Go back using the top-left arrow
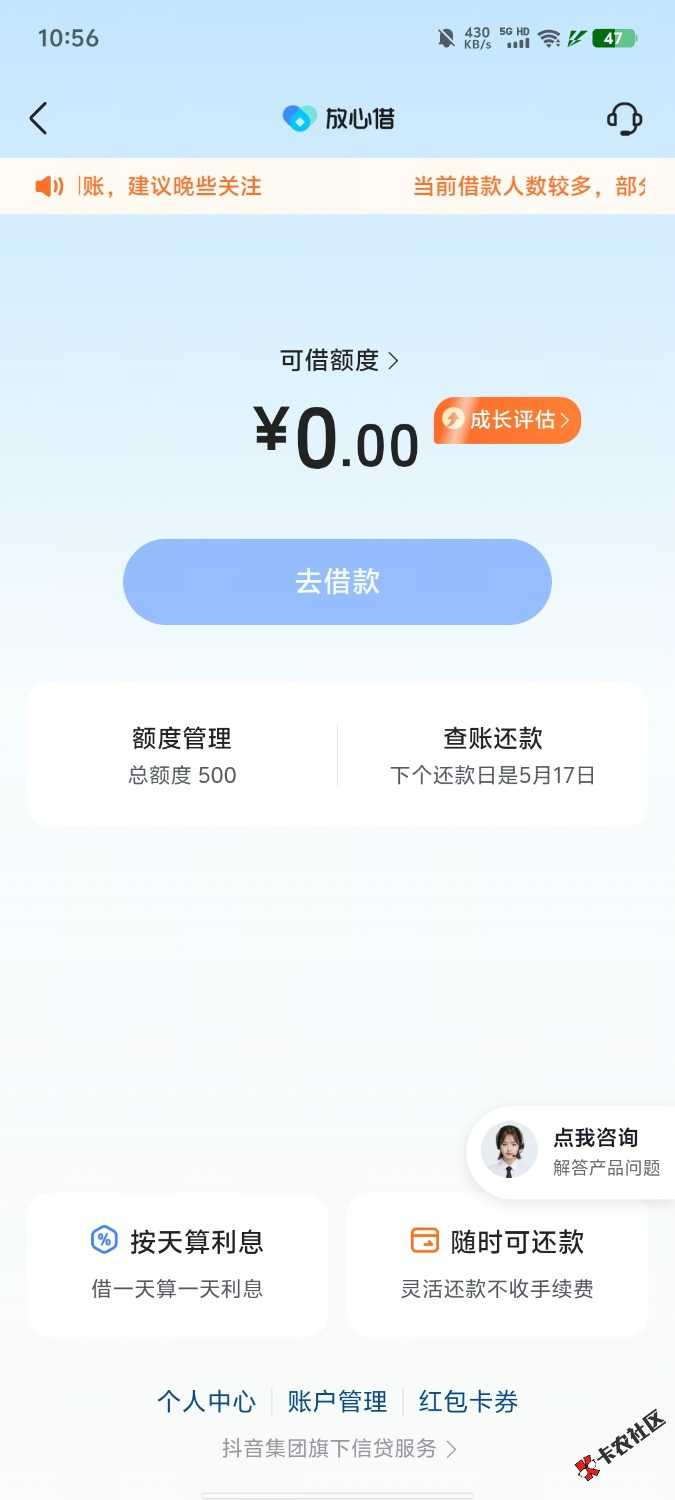675x1500 pixels. click(38, 119)
